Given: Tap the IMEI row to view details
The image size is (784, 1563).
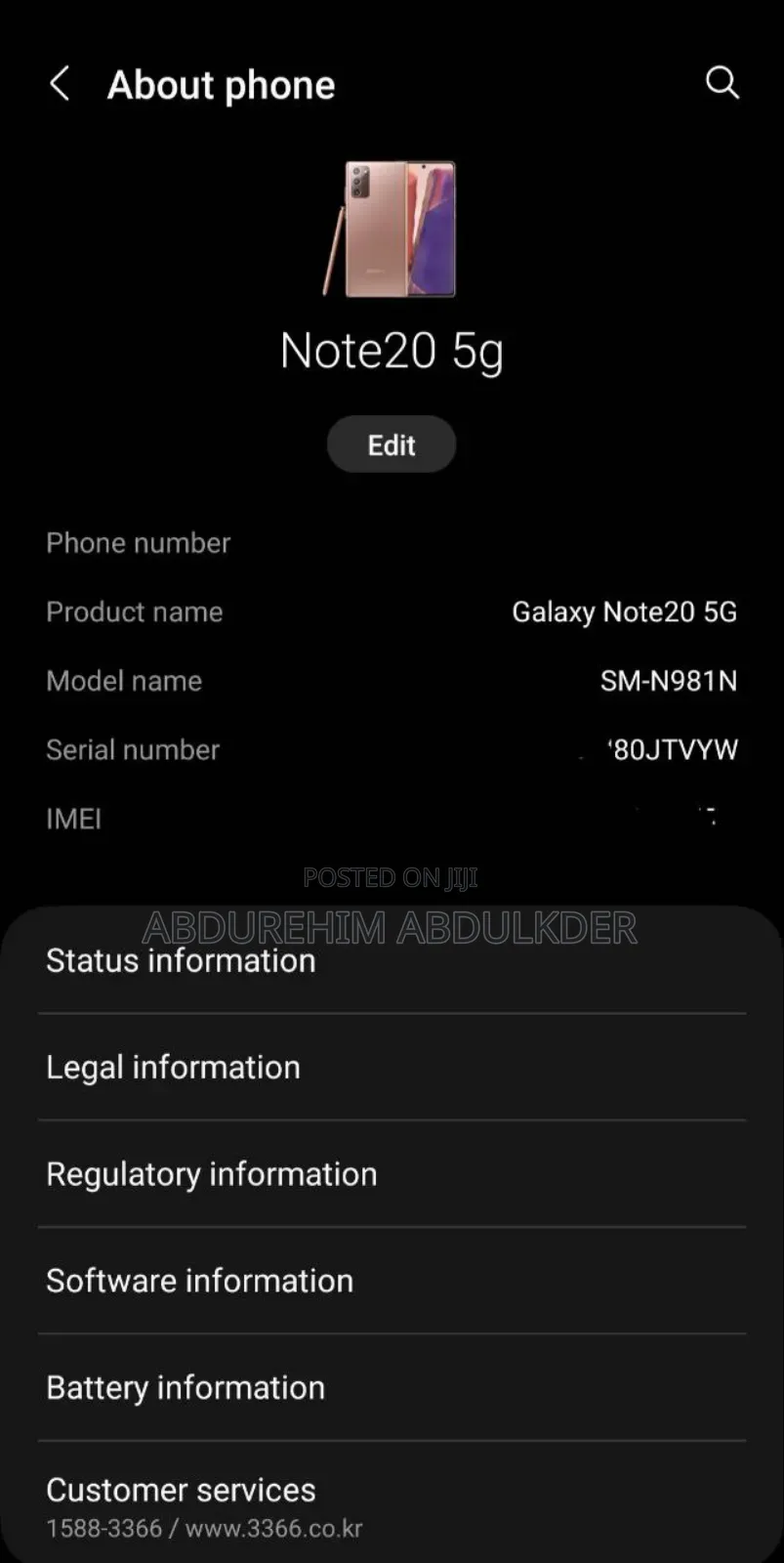Looking at the screenshot, I should (391, 819).
